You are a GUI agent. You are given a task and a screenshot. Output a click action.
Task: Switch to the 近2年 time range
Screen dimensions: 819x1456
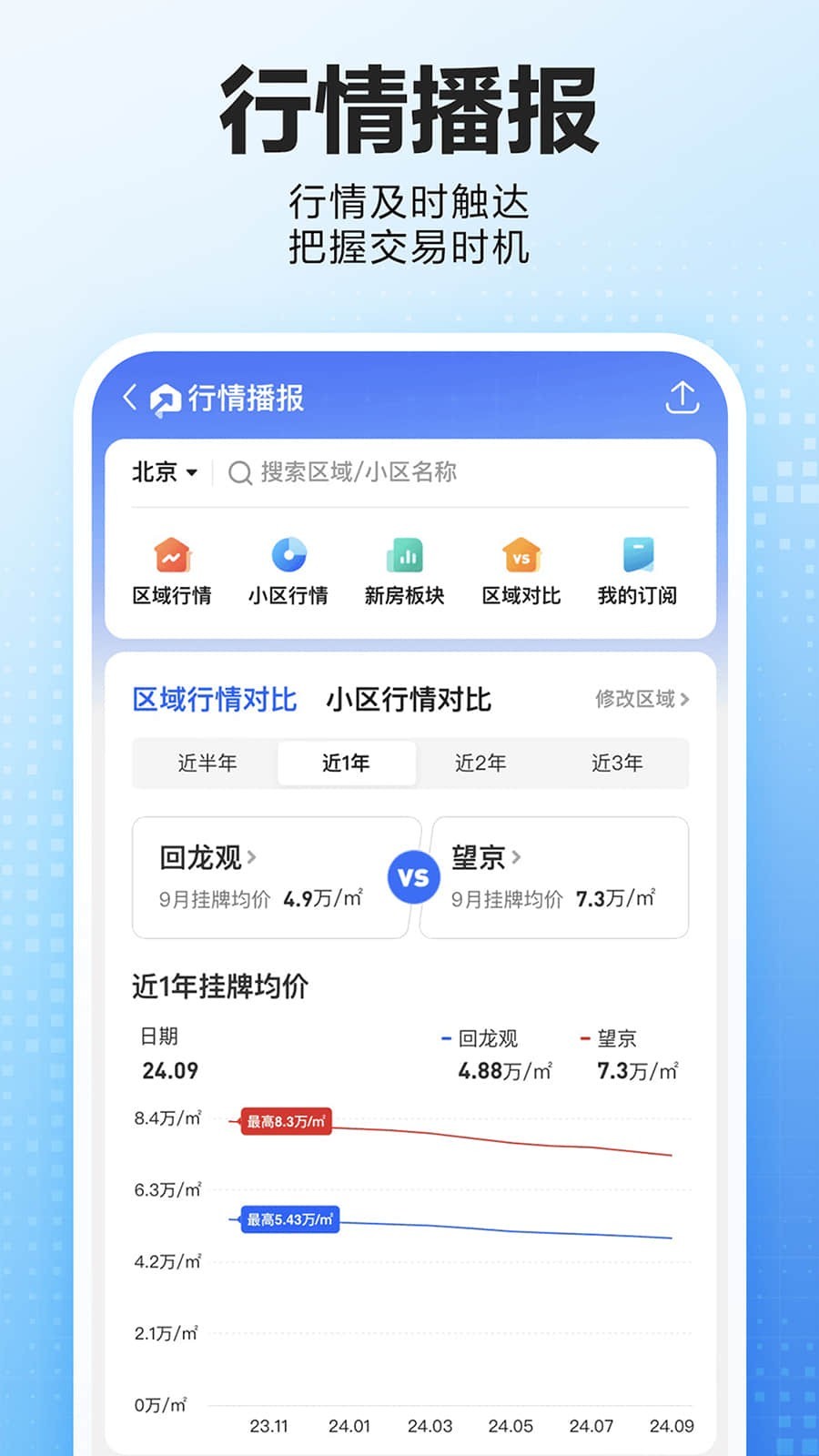pyautogui.click(x=480, y=763)
